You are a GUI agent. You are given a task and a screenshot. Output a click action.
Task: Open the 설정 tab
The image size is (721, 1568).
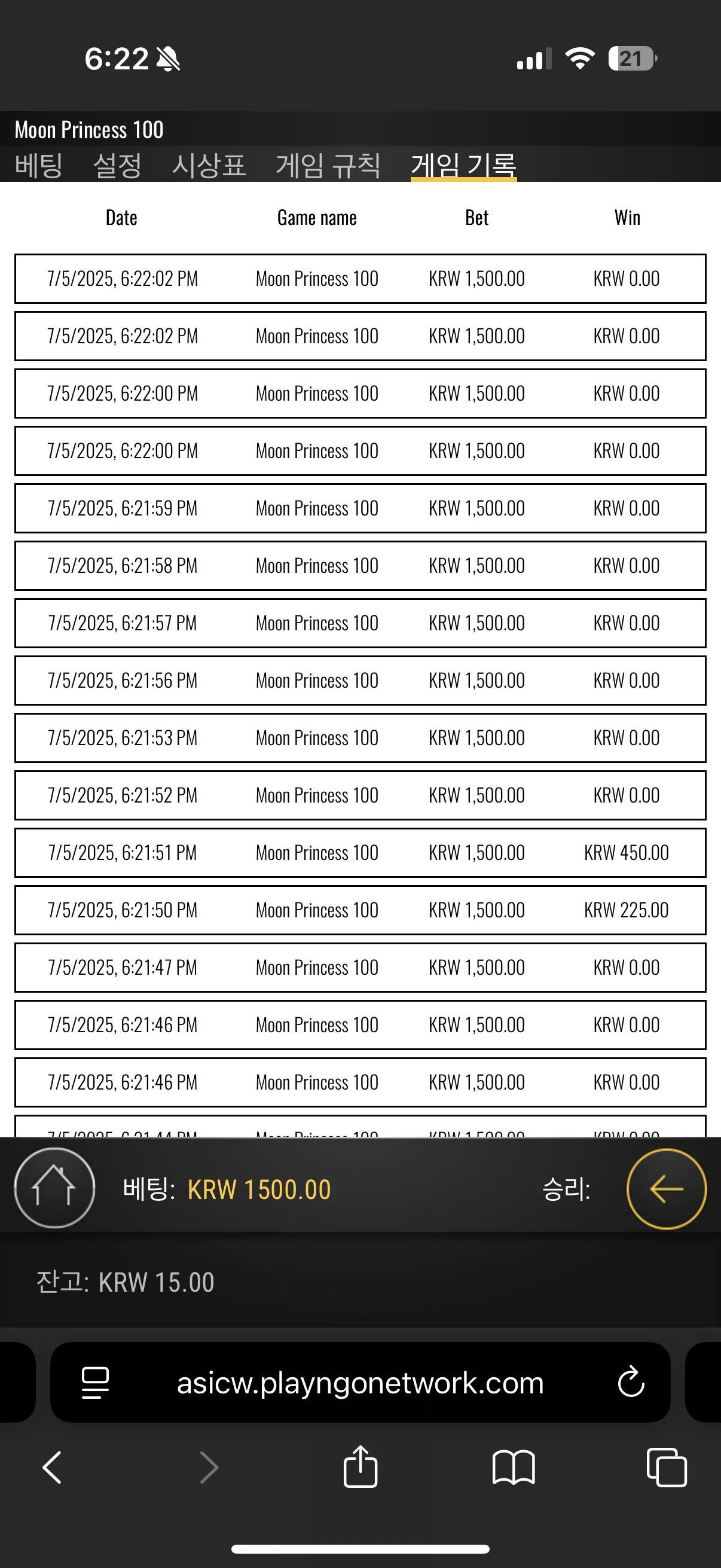(117, 165)
